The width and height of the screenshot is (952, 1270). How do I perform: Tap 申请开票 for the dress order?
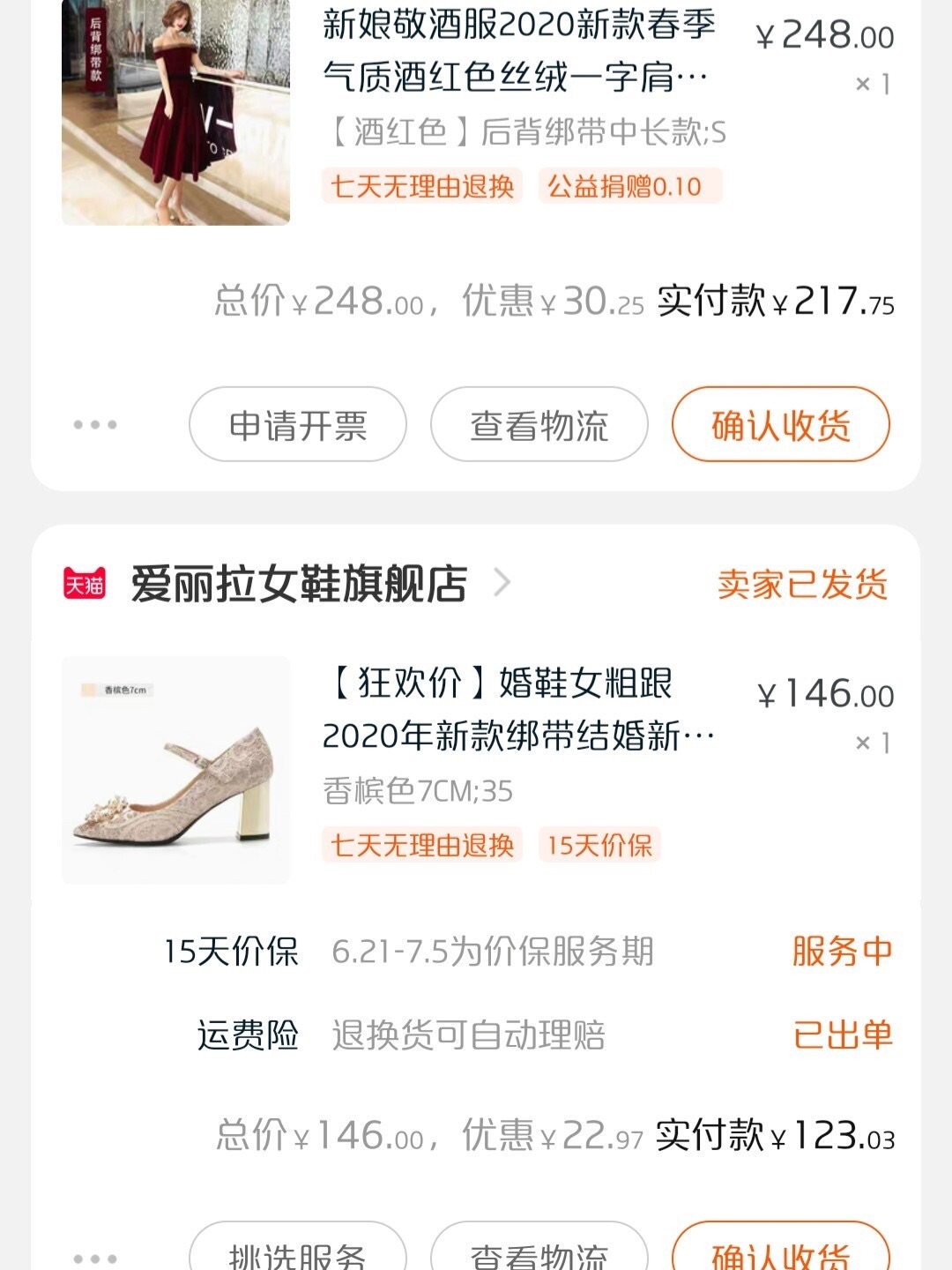tap(298, 425)
